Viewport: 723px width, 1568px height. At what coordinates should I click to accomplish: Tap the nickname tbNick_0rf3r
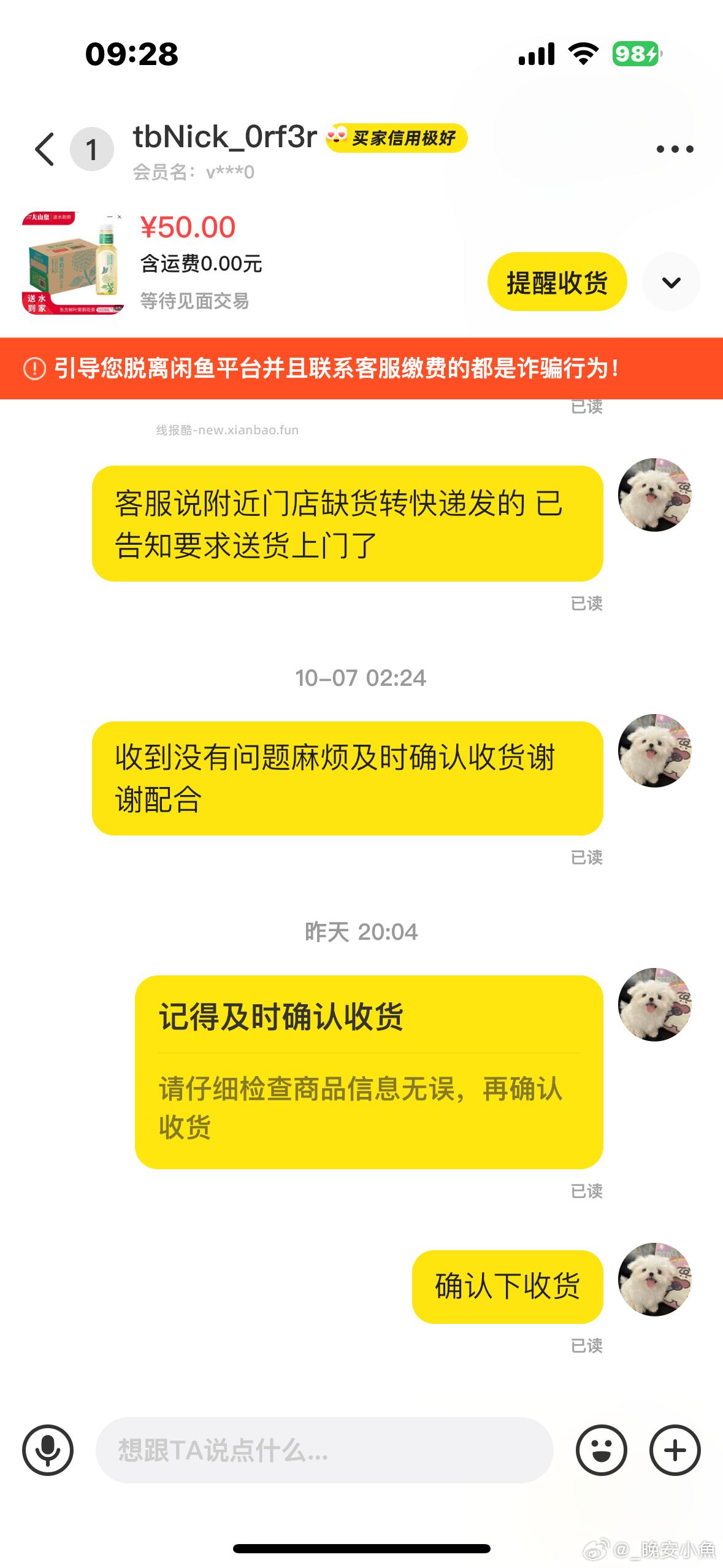[223, 139]
